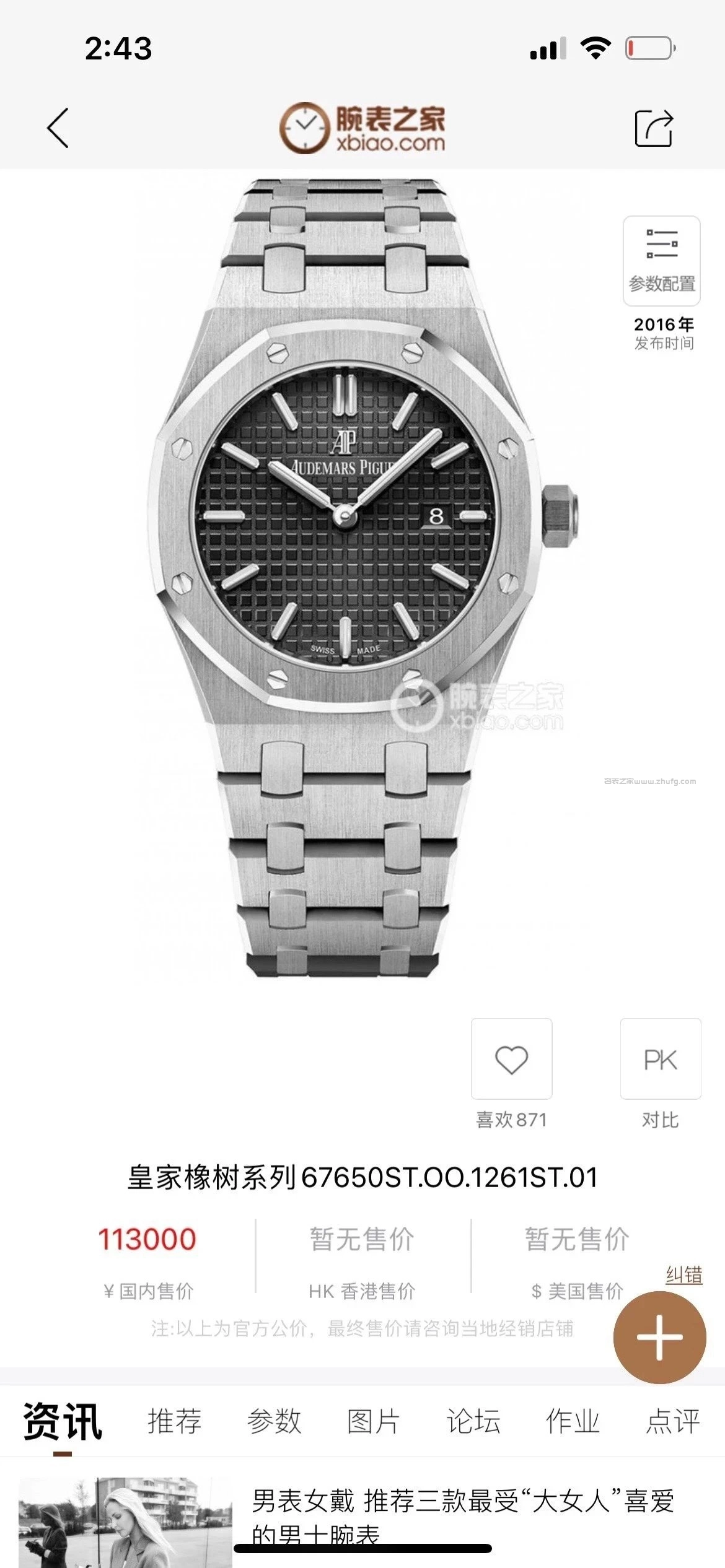Switch to the 资讯 tab
Screen dimensions: 725x1568
click(x=63, y=1421)
